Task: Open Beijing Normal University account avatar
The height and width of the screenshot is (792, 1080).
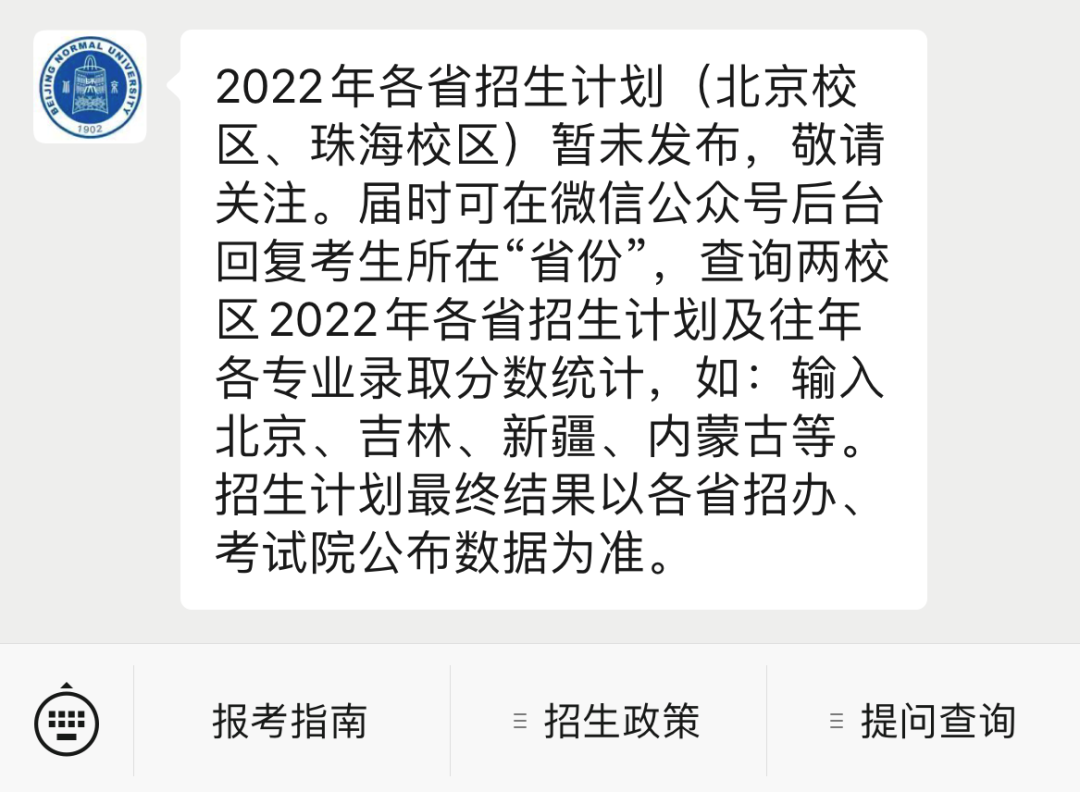Action: 90,87
